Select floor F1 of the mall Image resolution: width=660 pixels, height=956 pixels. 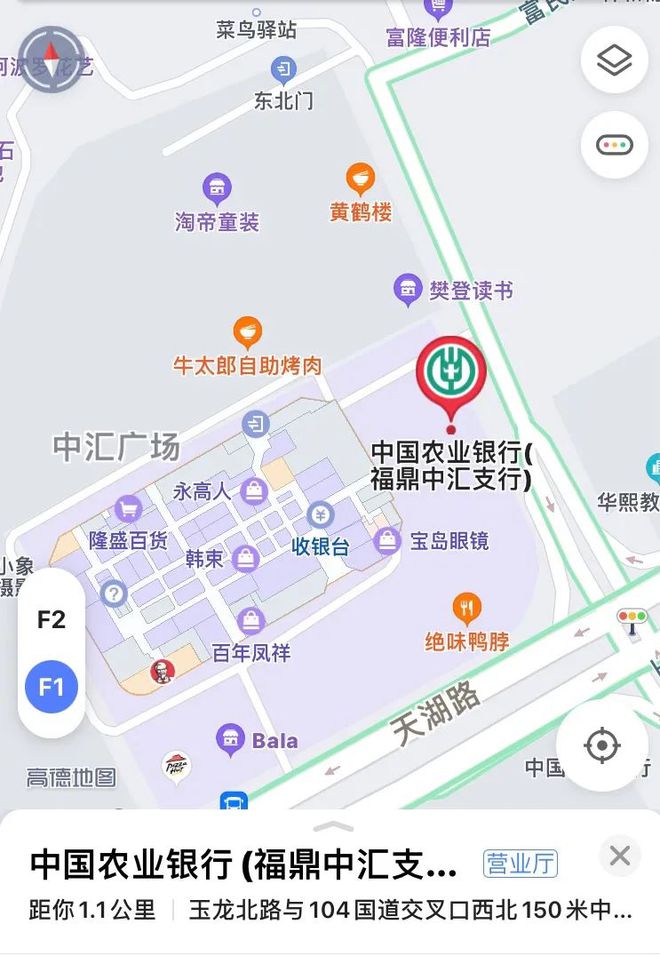tap(51, 687)
